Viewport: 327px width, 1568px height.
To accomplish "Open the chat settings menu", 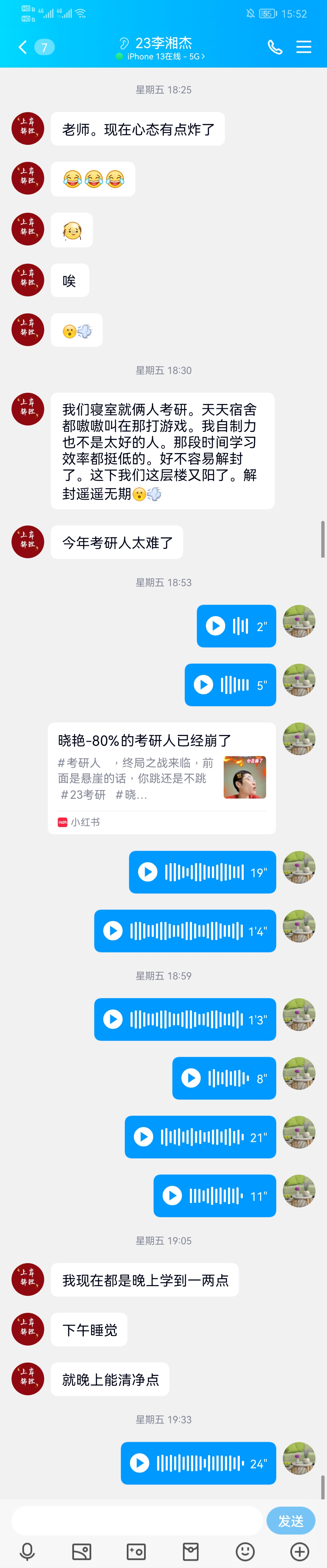I will (x=304, y=47).
